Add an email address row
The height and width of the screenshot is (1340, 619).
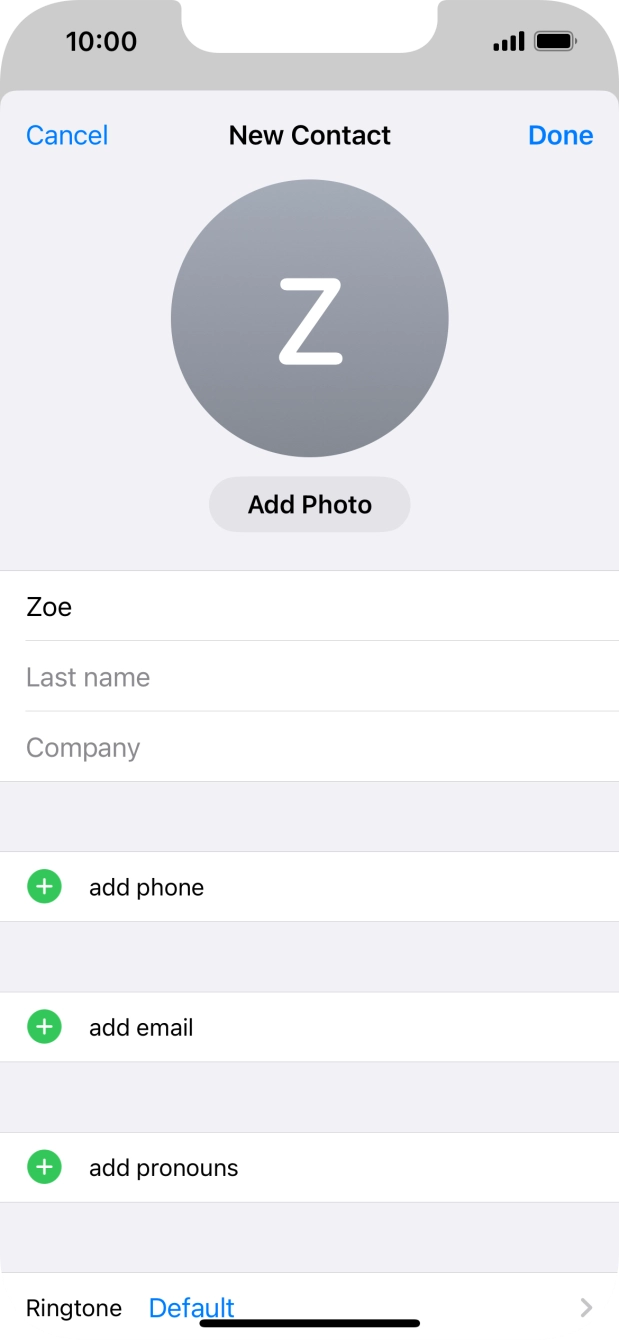tap(140, 1027)
